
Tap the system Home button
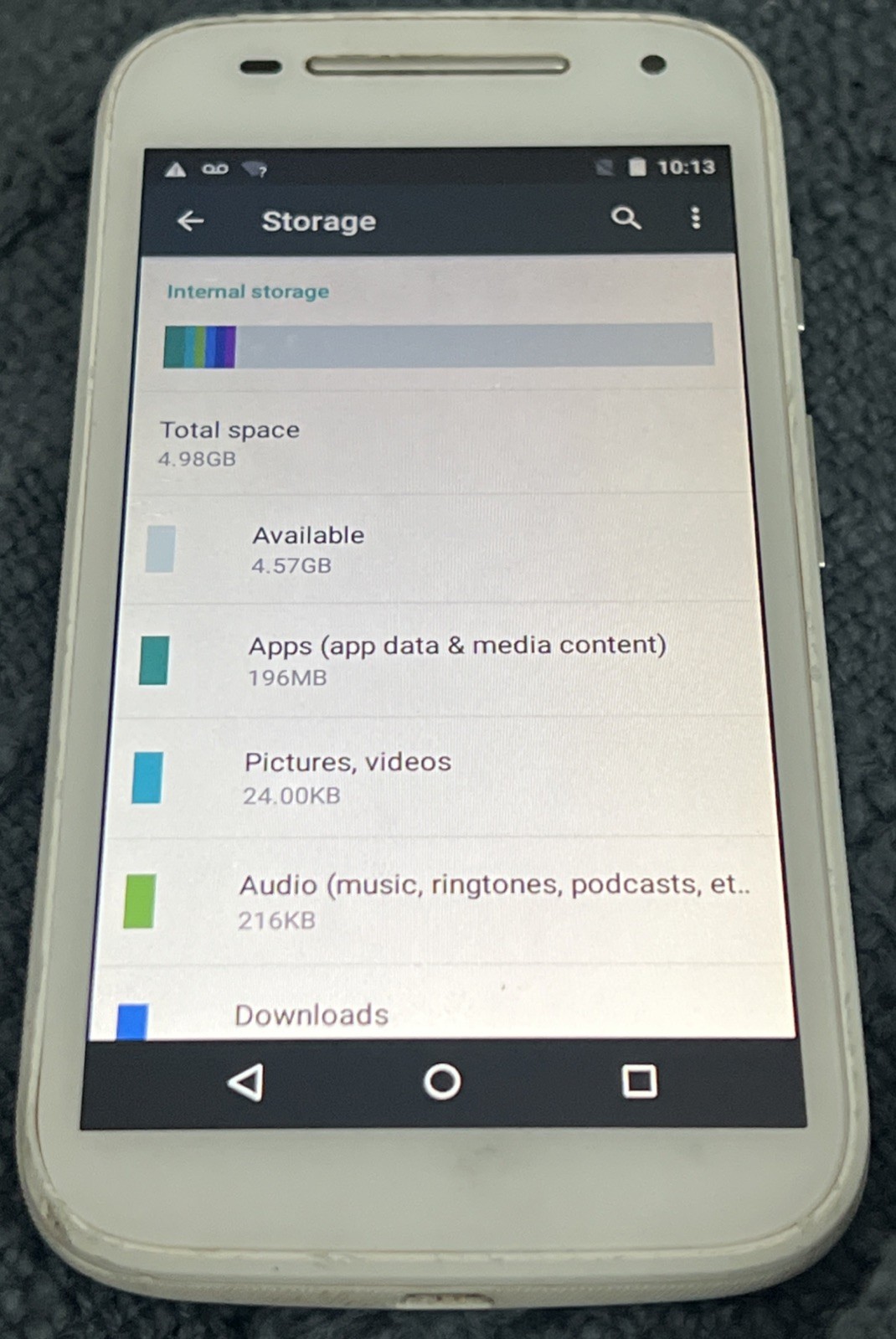point(442,1081)
